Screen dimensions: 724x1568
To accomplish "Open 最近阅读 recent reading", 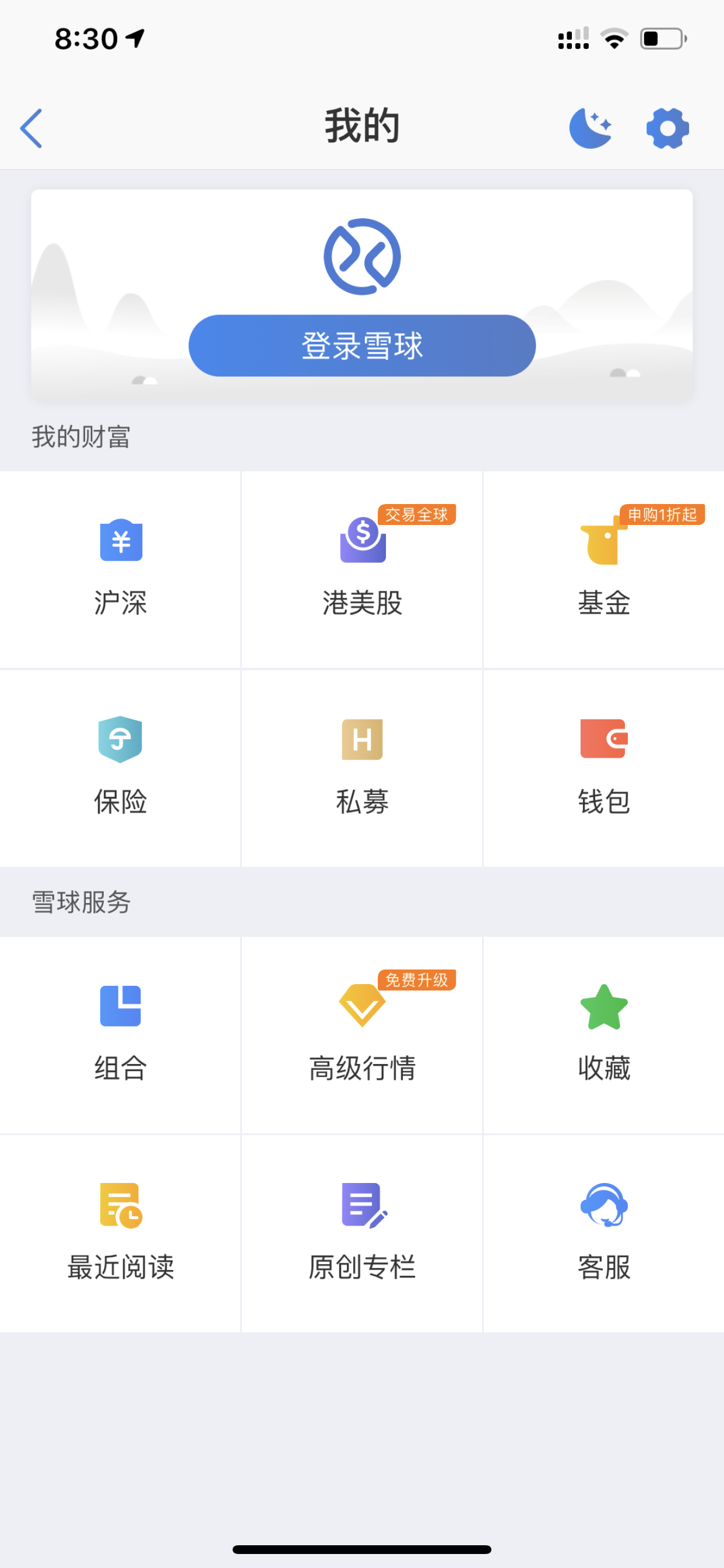I will coord(121,1233).
